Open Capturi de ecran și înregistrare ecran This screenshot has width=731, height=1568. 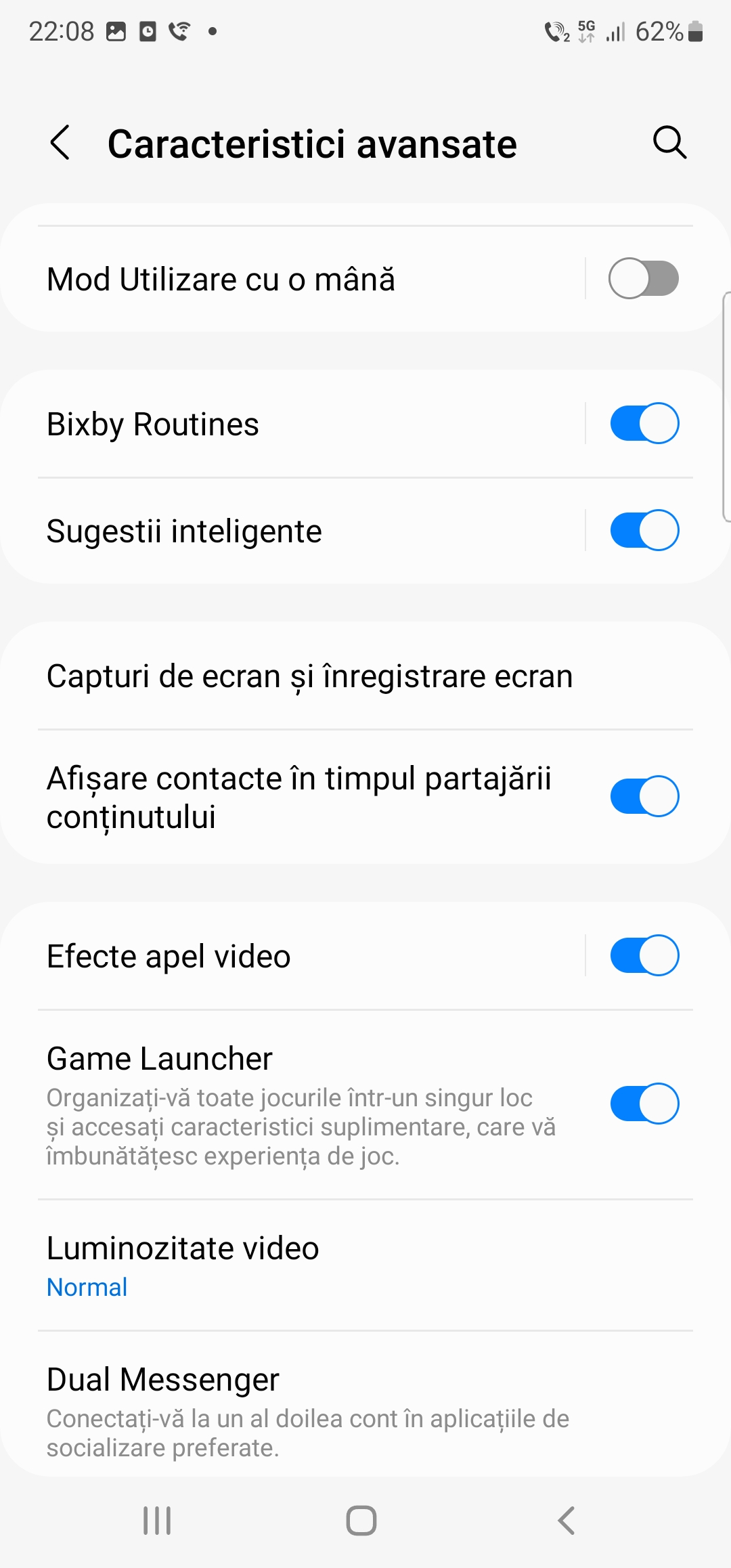[x=365, y=676]
